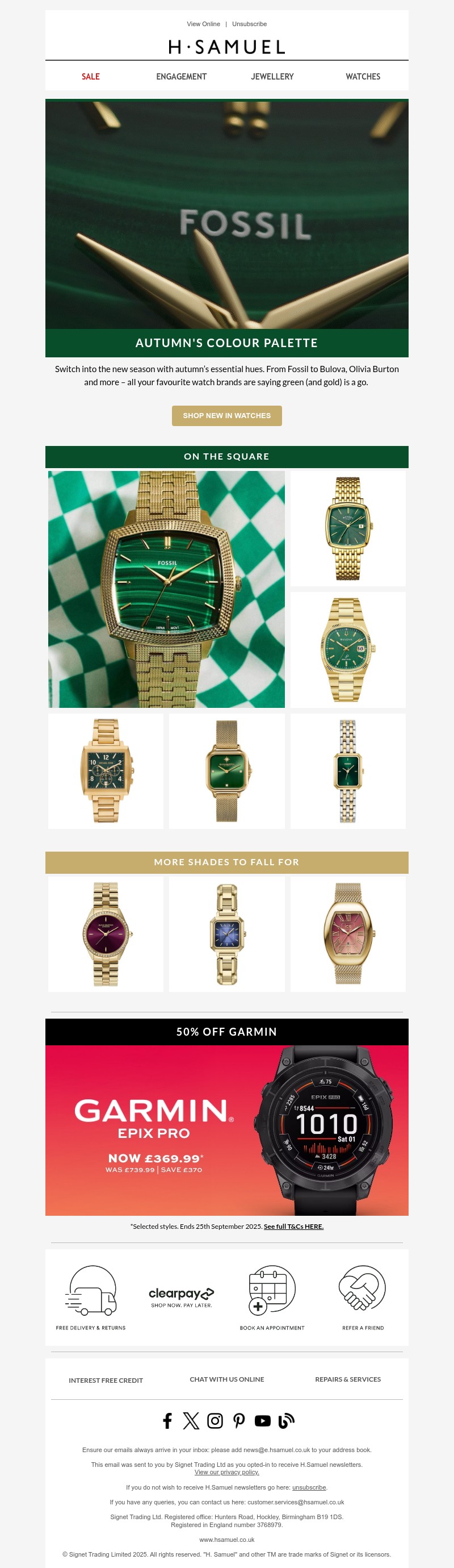
Task: Open the WATCHES category
Action: (x=363, y=77)
